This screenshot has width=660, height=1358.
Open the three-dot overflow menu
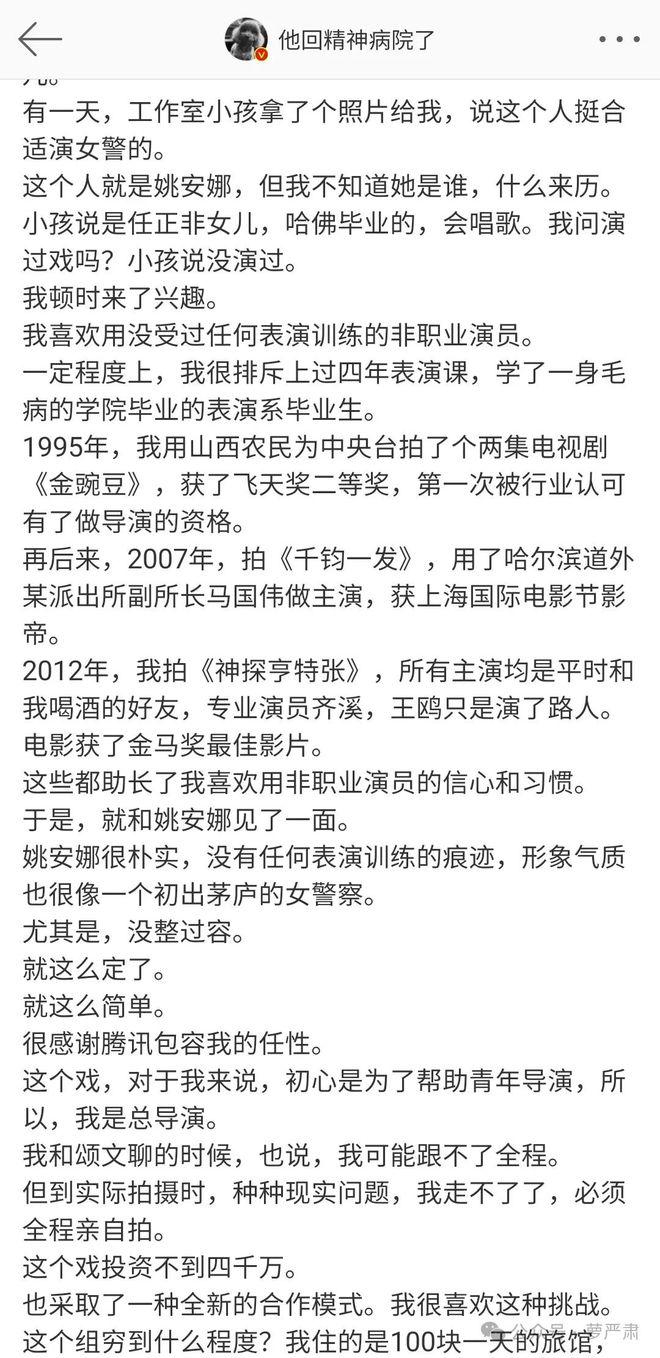pos(619,40)
